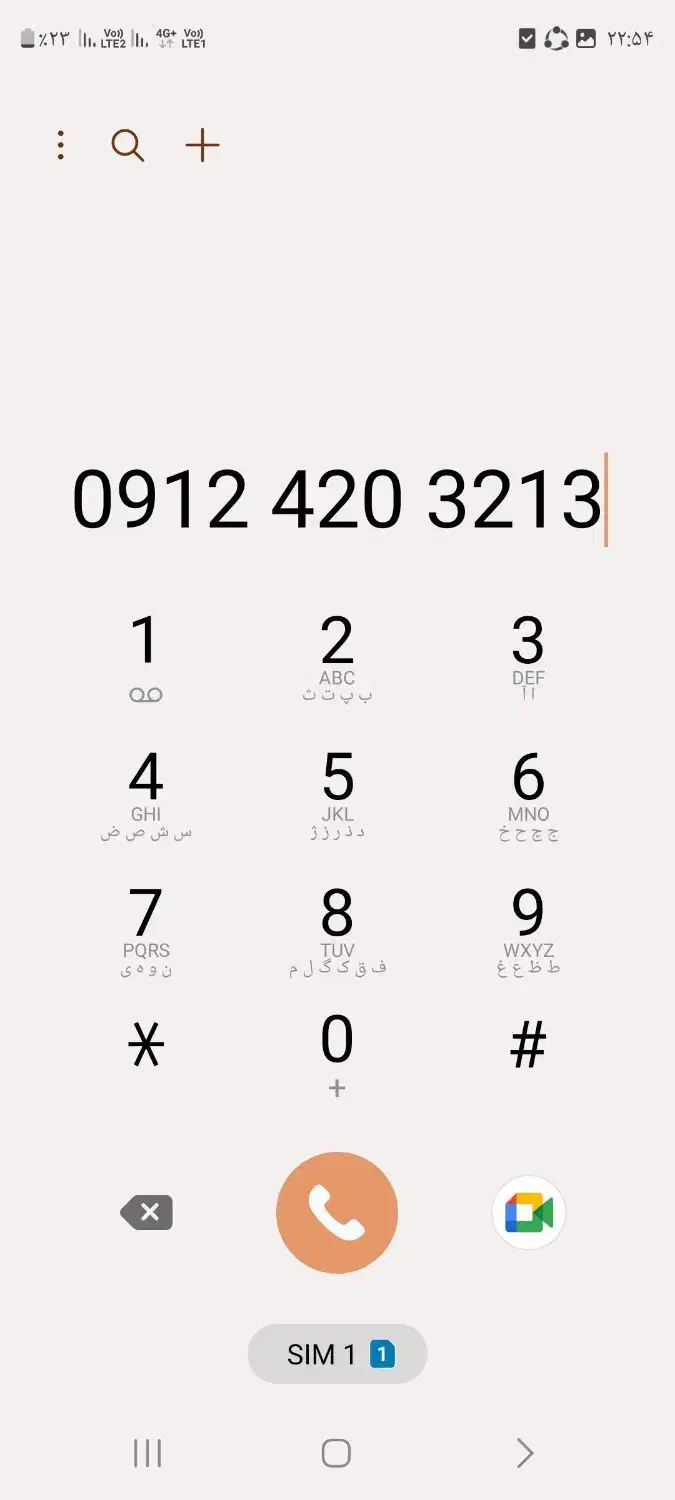
Task: Enter digit 8 TUV
Action: 337,931
